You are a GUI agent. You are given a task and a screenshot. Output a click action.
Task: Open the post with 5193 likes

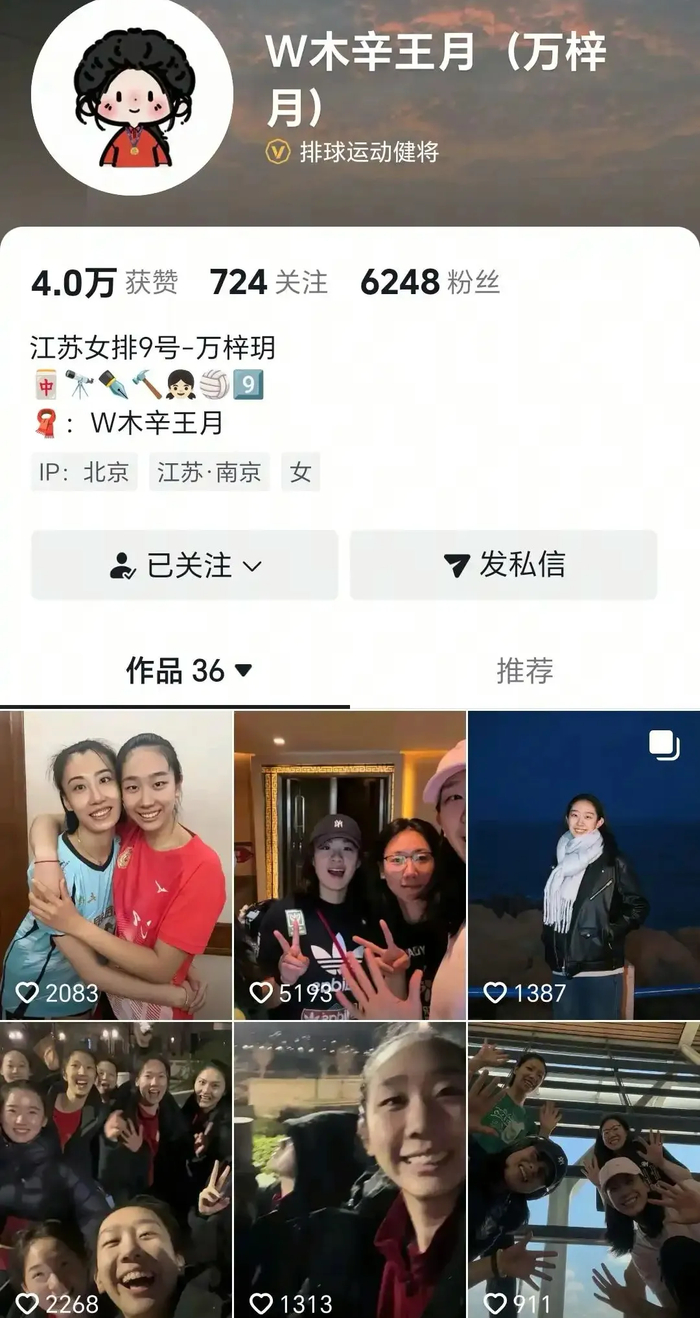[x=350, y=865]
